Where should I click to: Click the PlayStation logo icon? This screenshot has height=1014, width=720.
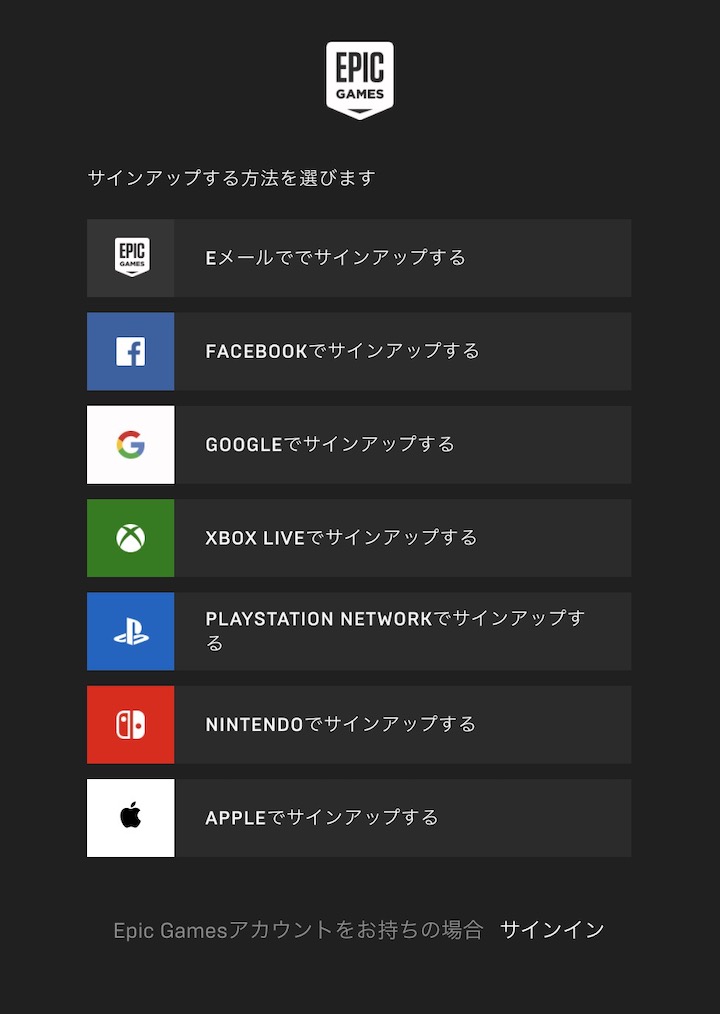tap(130, 631)
